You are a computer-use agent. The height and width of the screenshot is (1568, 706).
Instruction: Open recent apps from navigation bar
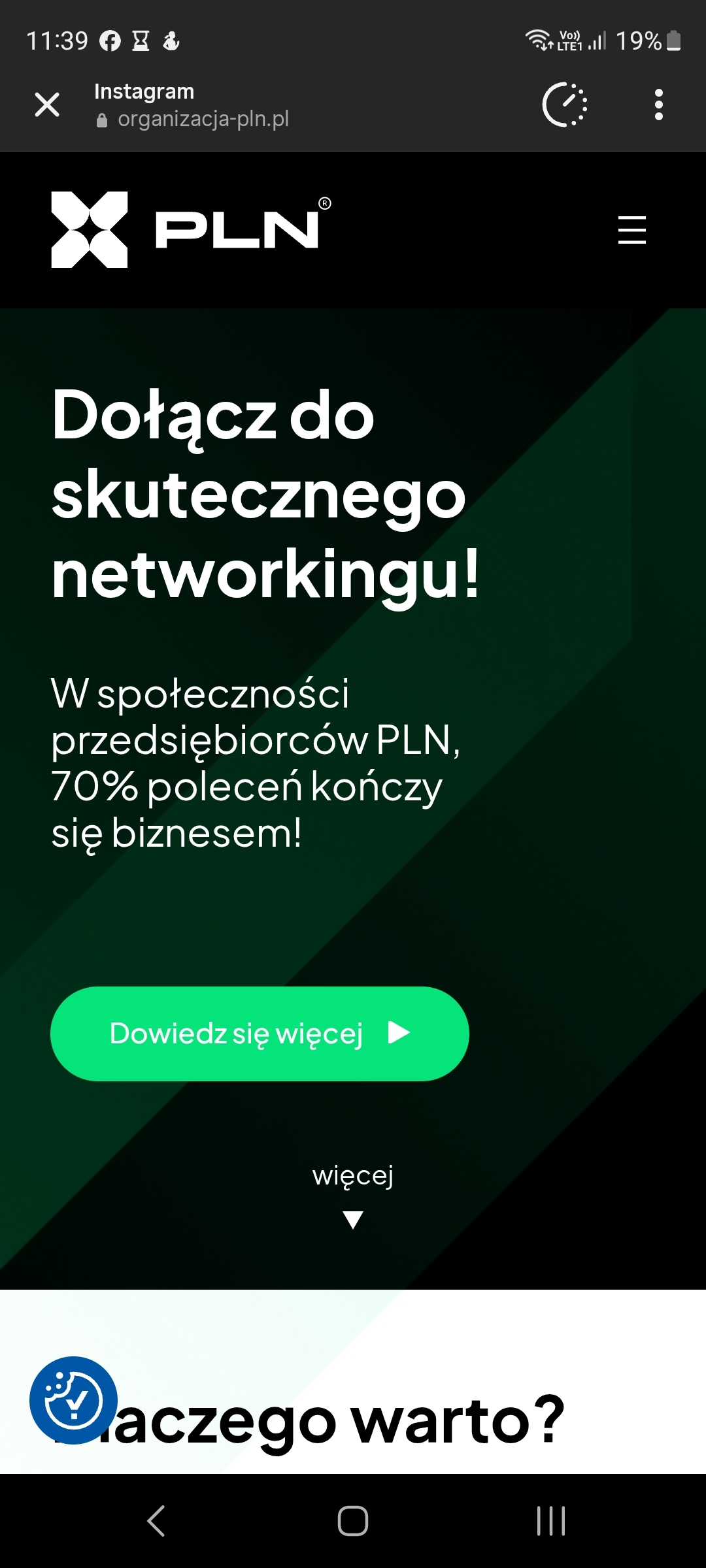tap(550, 1520)
